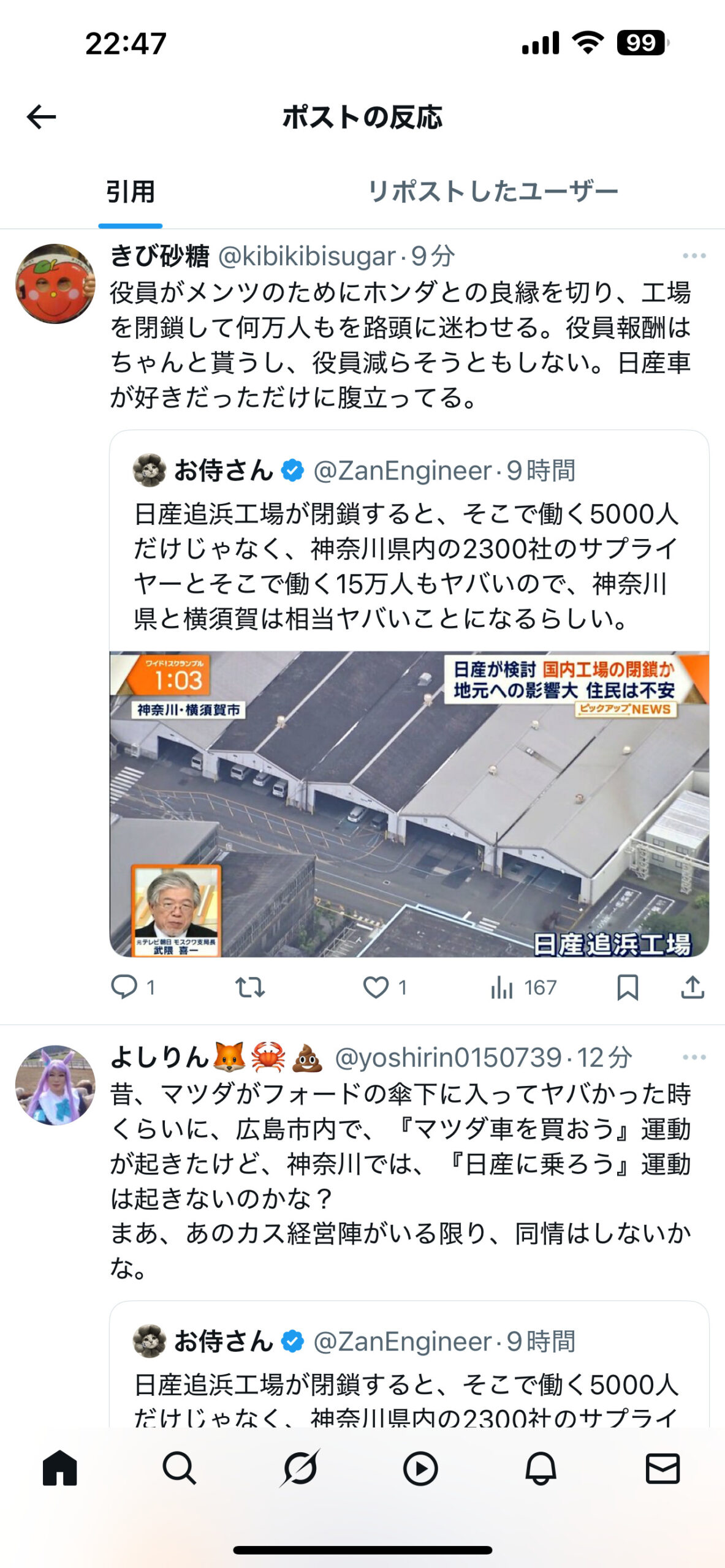Open the video tab
Viewport: 725px width, 1568px height.
[x=420, y=1468]
